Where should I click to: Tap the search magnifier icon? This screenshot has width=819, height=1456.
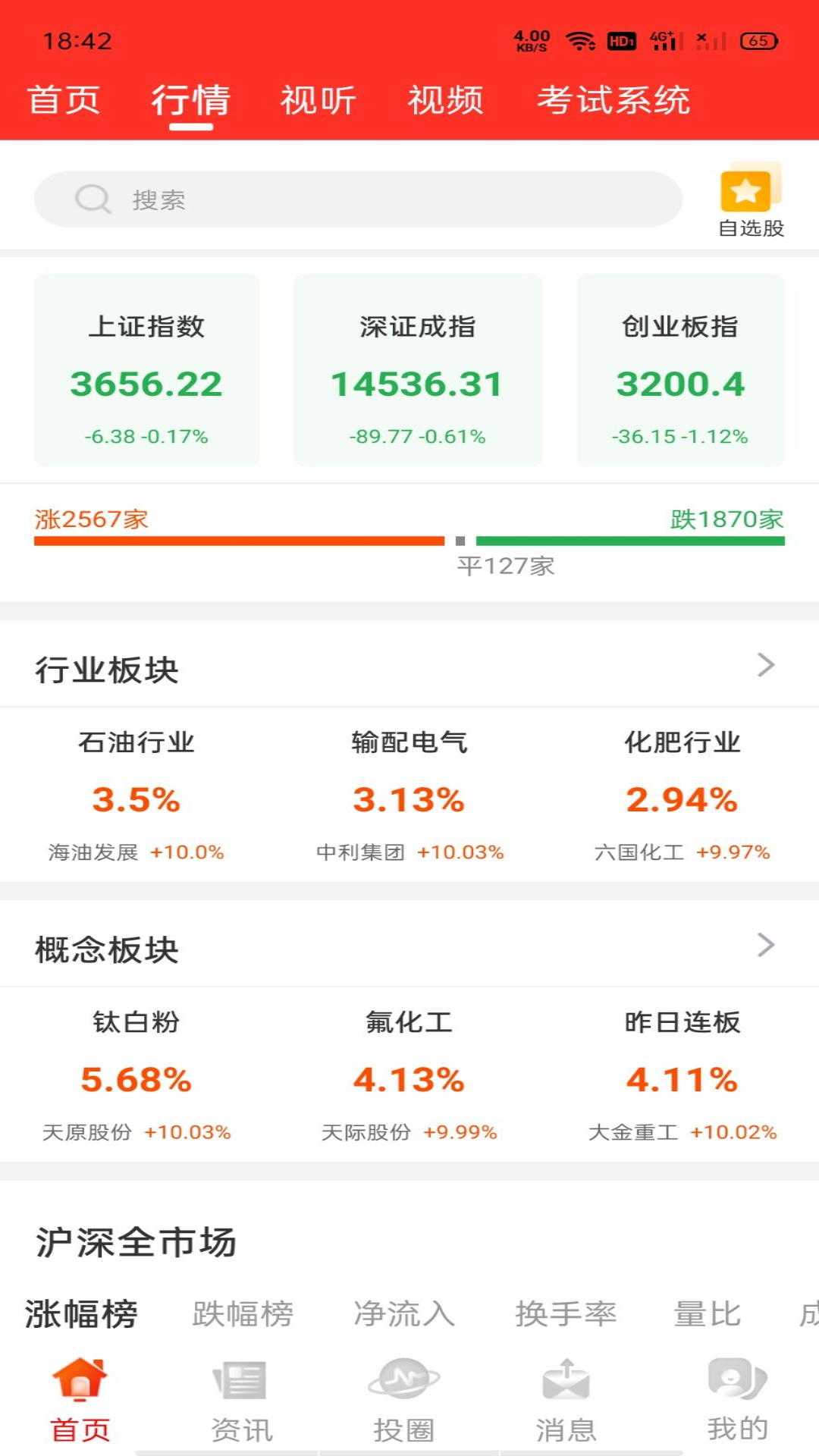click(x=91, y=199)
